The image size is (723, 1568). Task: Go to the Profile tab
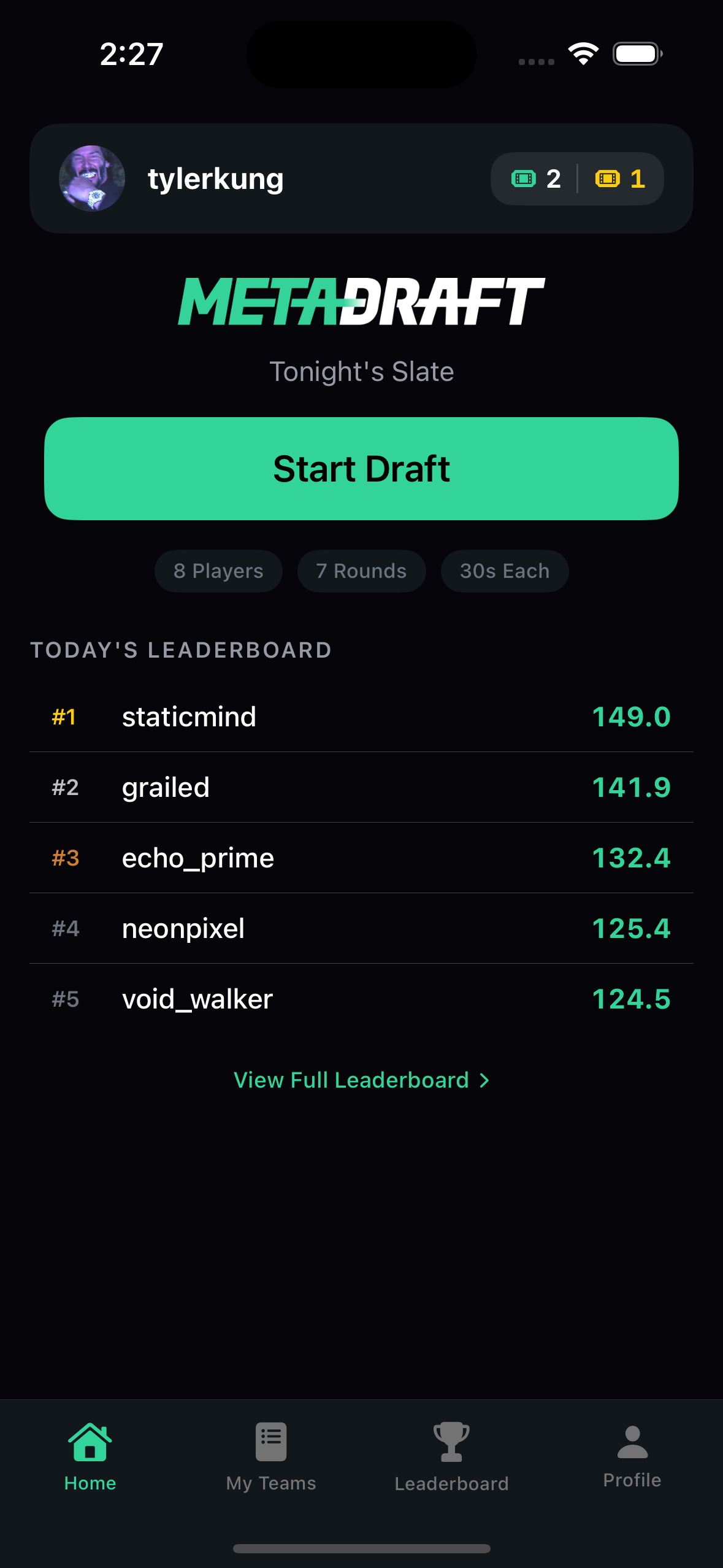coord(632,1457)
